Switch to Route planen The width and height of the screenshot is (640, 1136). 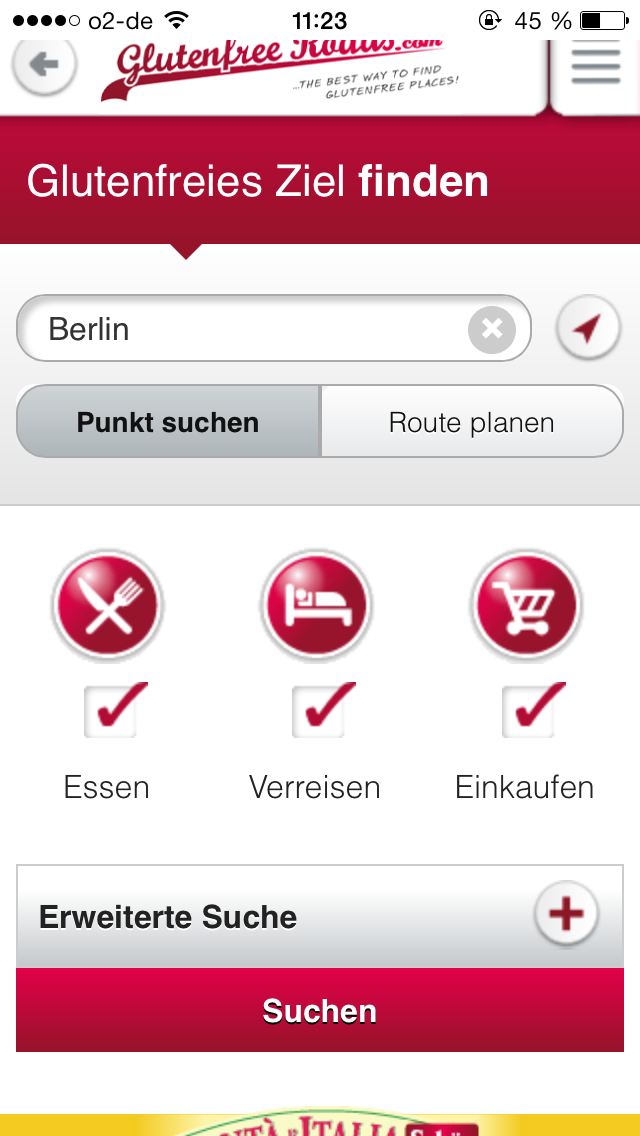click(472, 422)
